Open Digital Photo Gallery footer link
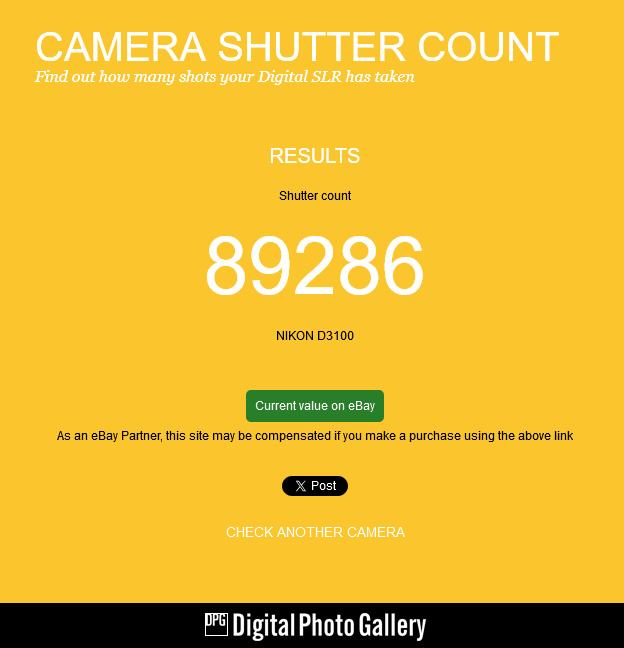 315,626
